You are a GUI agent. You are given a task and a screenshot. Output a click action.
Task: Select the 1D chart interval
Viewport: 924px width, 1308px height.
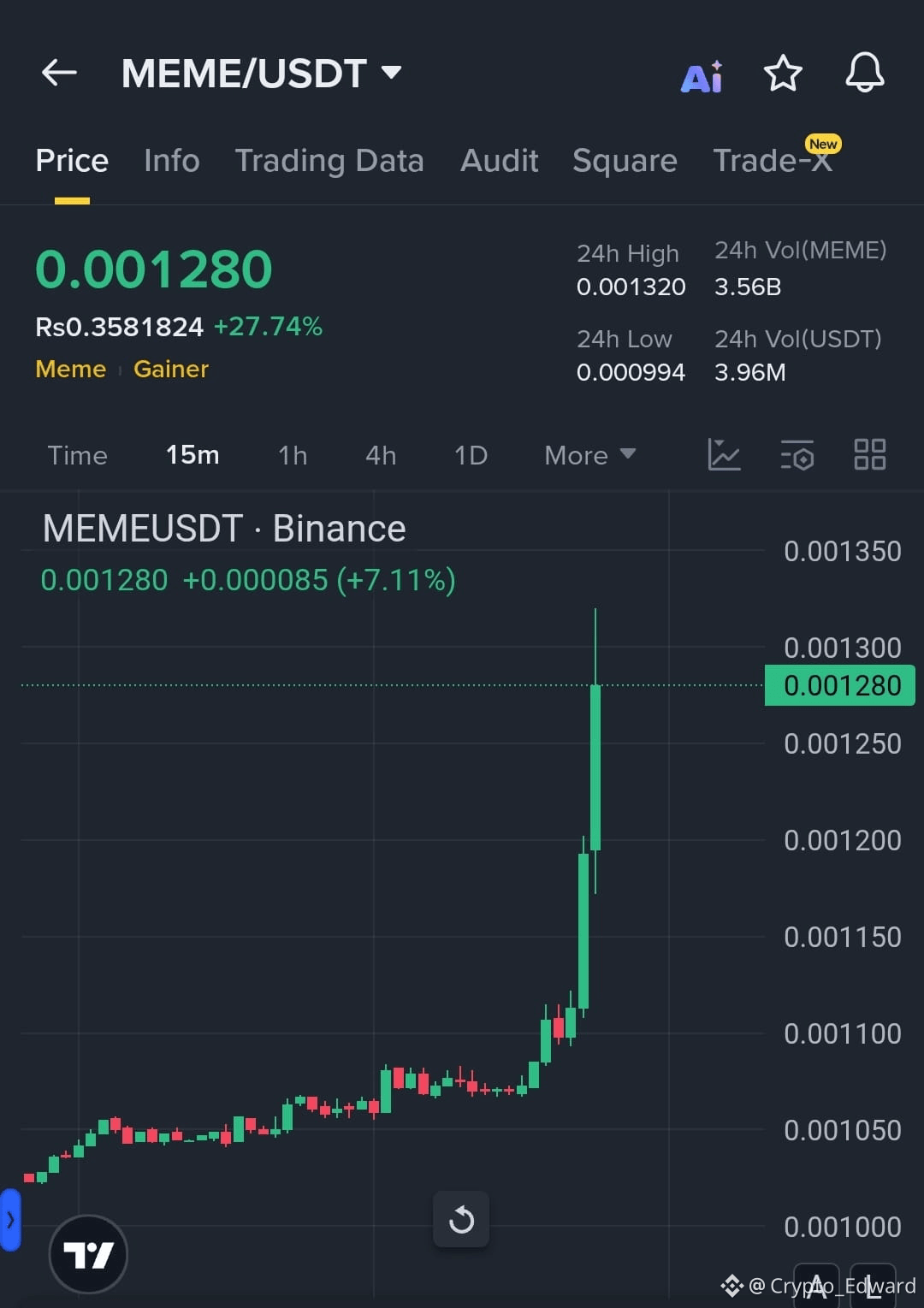(471, 455)
